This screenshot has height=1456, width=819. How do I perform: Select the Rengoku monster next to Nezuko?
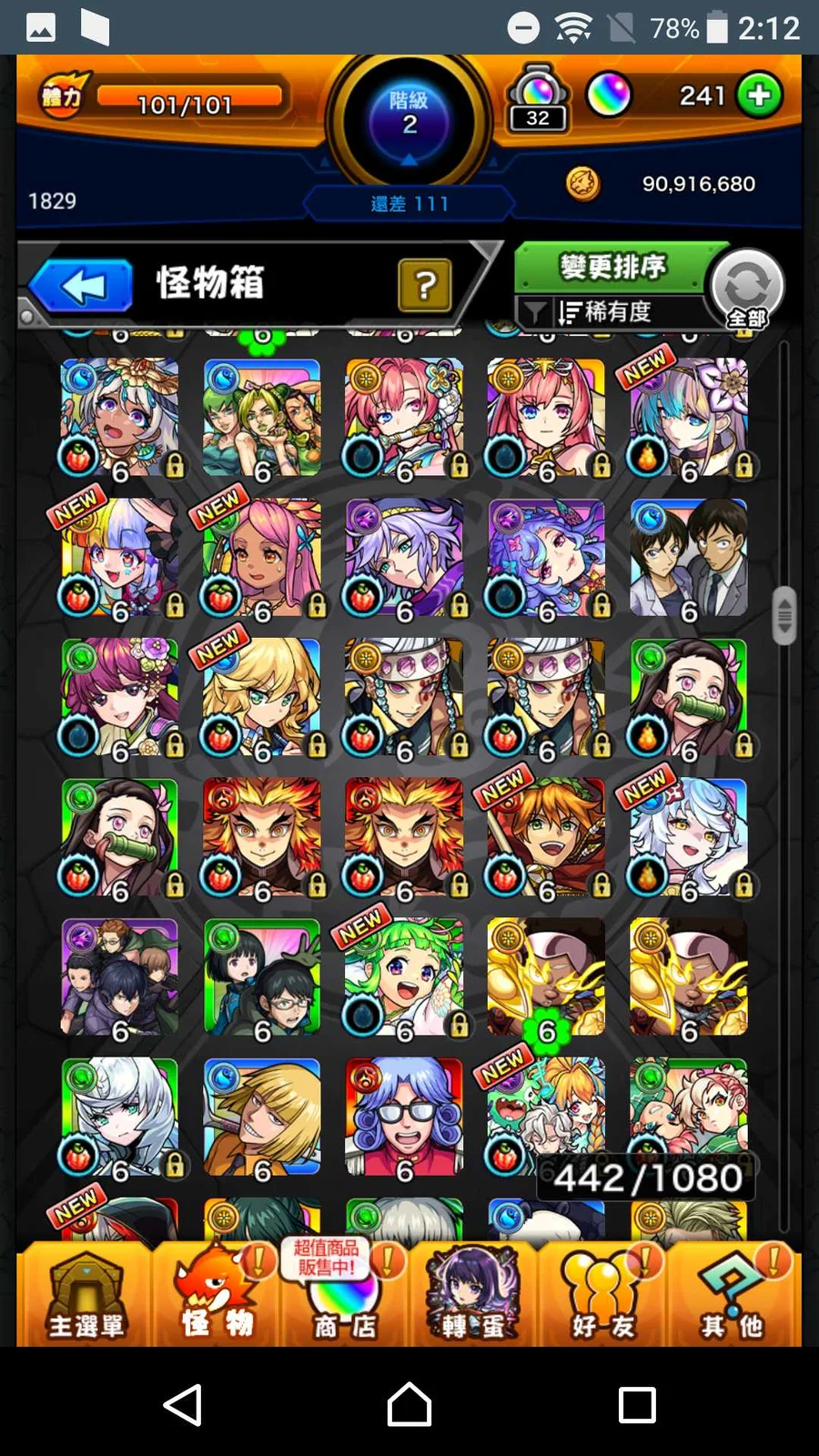262,837
